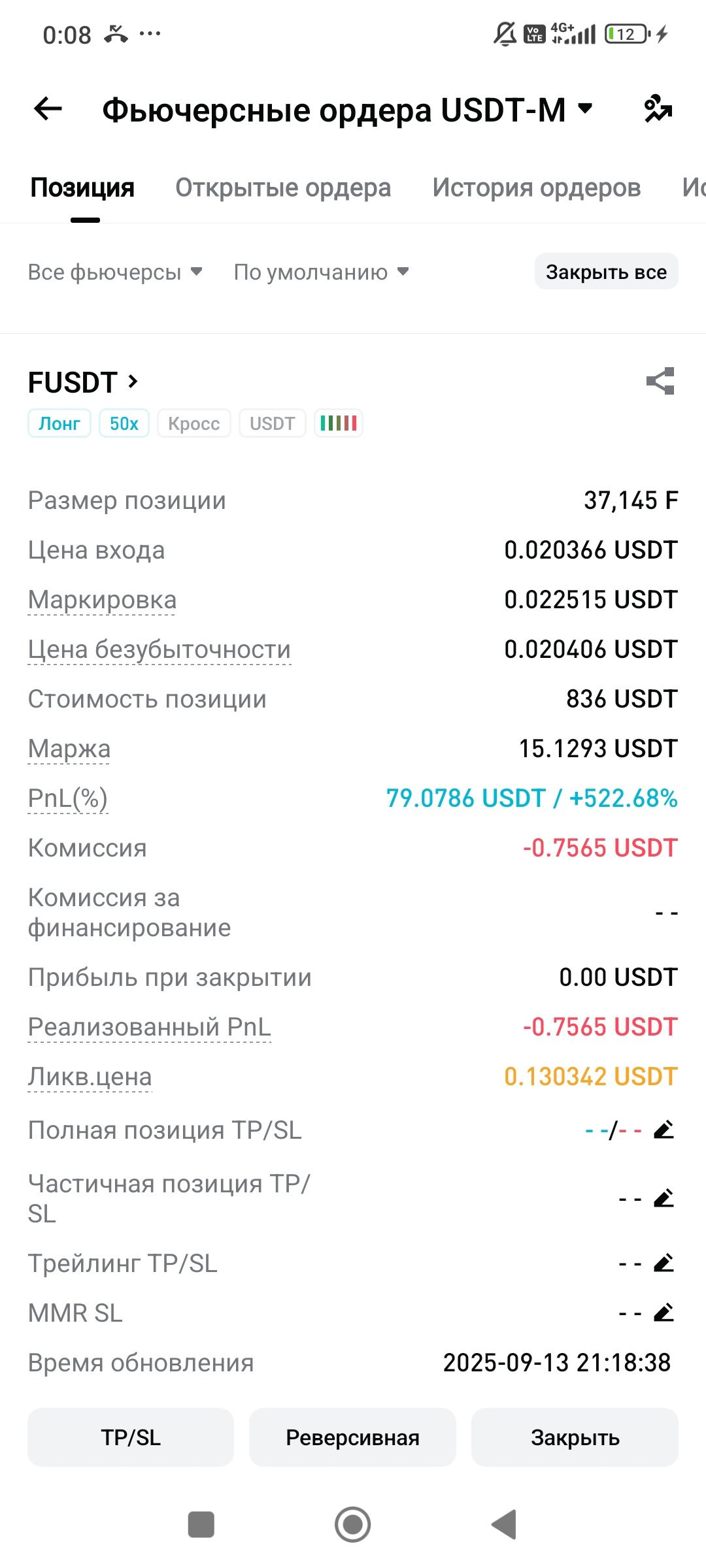Switch to the История ордеров tab
Screen dimensions: 706x1568
pyautogui.click(x=536, y=188)
